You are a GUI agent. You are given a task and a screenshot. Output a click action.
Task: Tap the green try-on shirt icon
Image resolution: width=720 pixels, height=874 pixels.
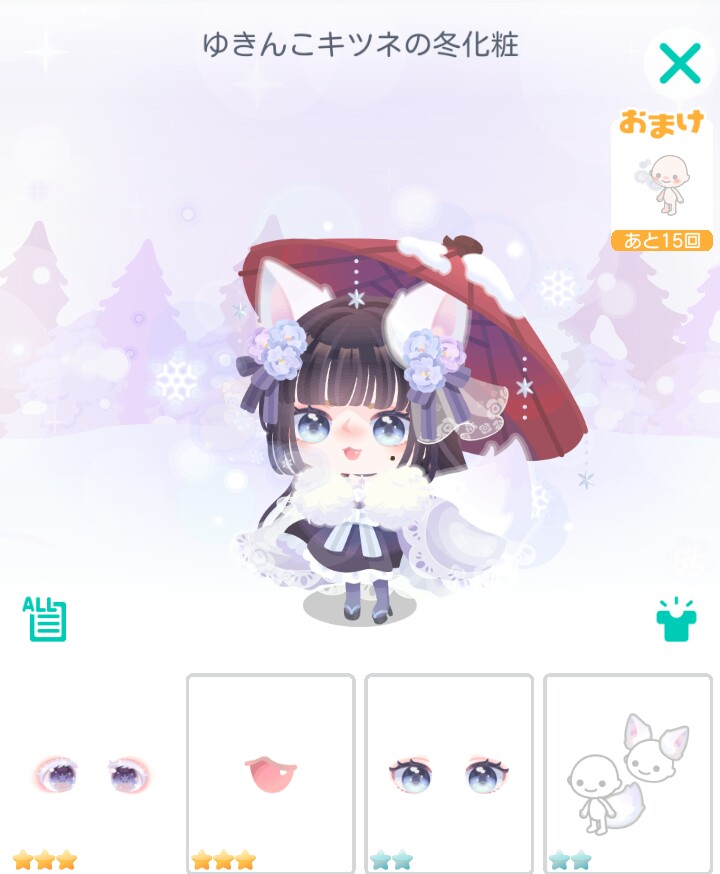675,620
